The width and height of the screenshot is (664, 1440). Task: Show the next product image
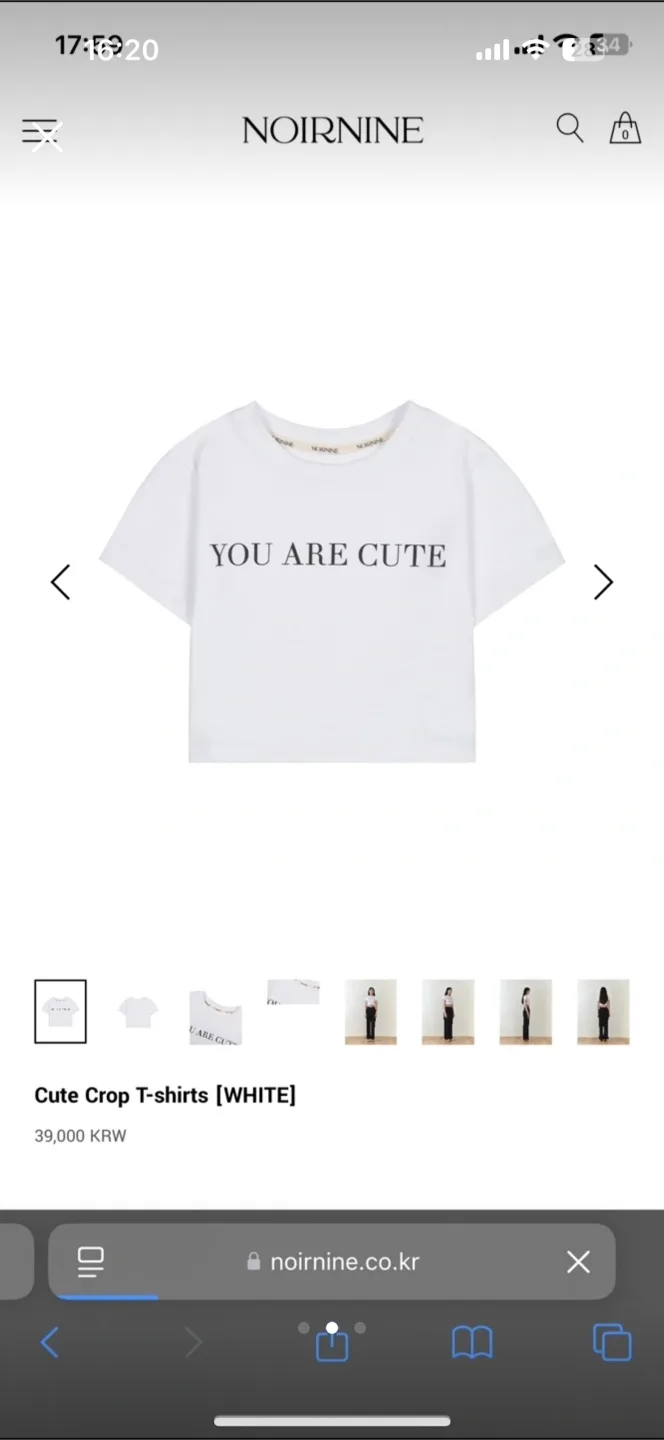[602, 582]
